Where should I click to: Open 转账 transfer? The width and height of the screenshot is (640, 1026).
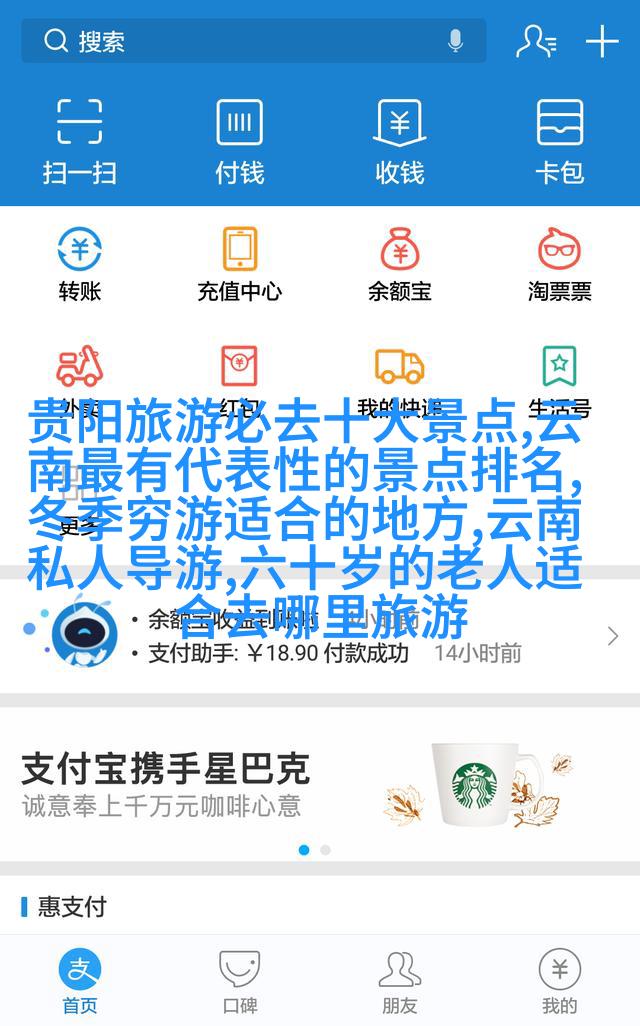(x=79, y=264)
